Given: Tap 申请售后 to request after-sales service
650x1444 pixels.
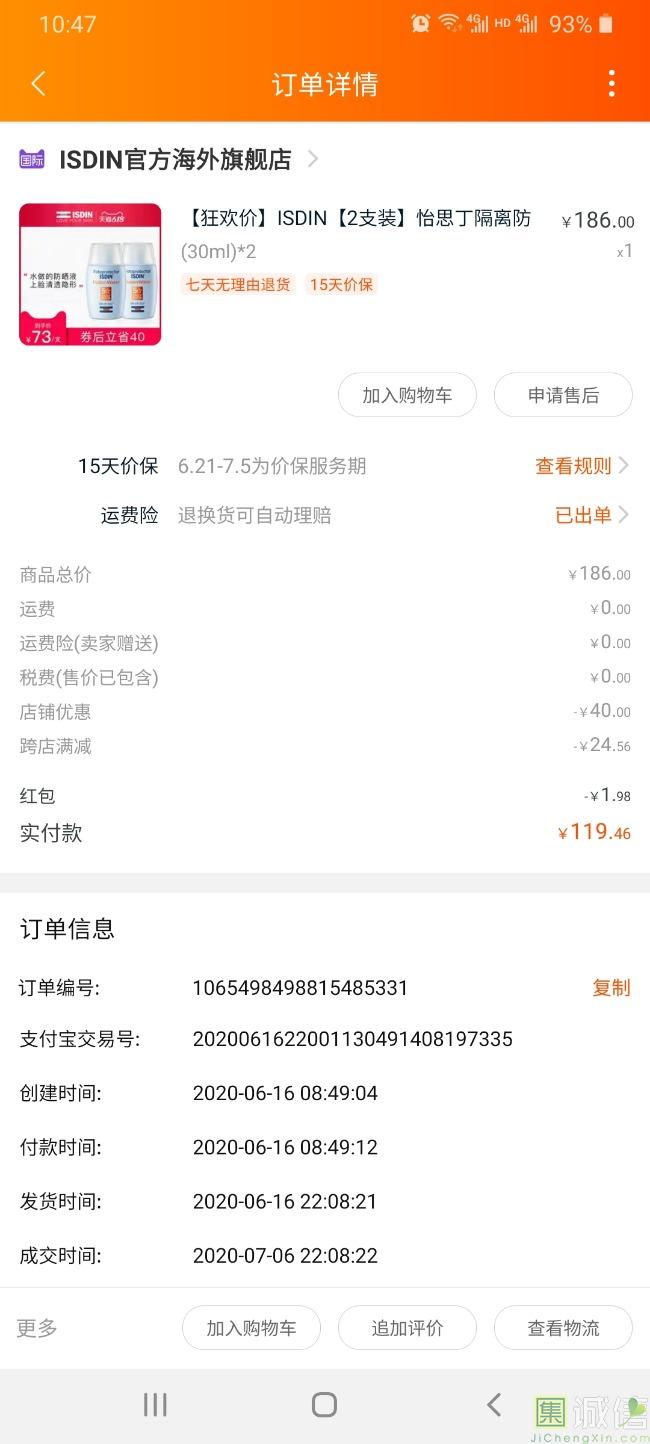Looking at the screenshot, I should click(563, 395).
